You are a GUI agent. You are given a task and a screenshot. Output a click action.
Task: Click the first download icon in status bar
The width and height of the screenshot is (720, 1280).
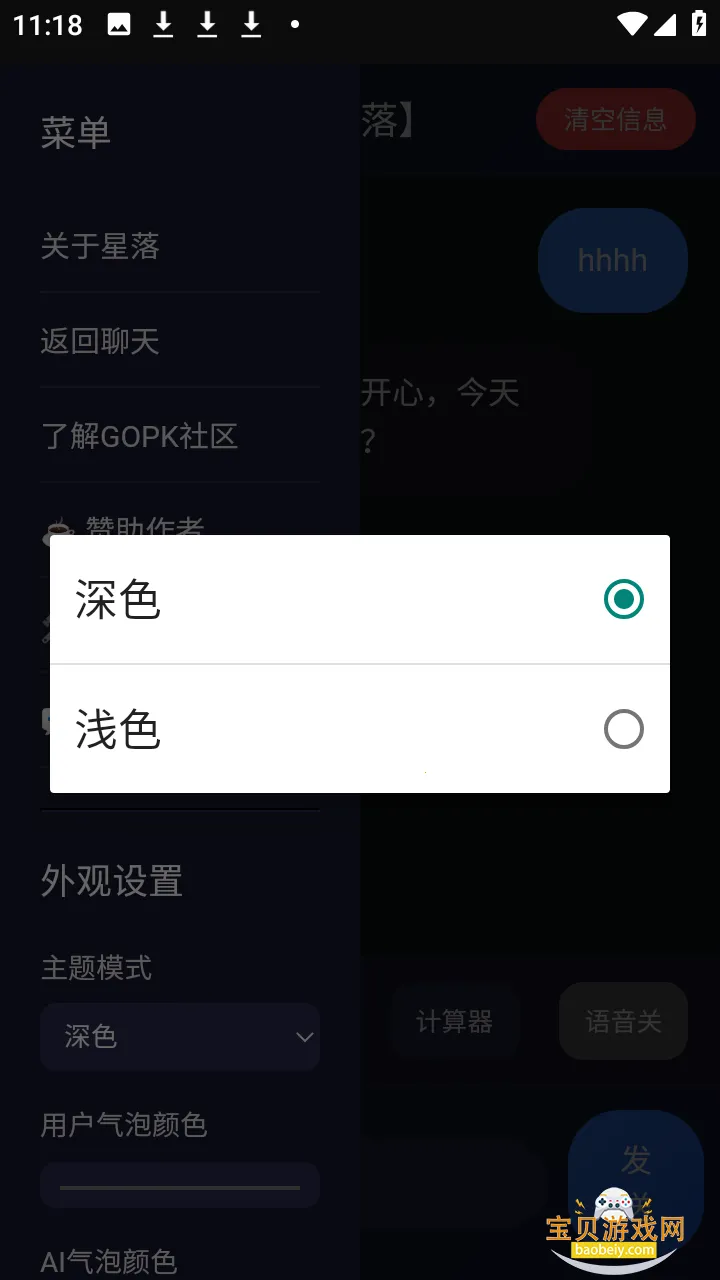pos(163,23)
